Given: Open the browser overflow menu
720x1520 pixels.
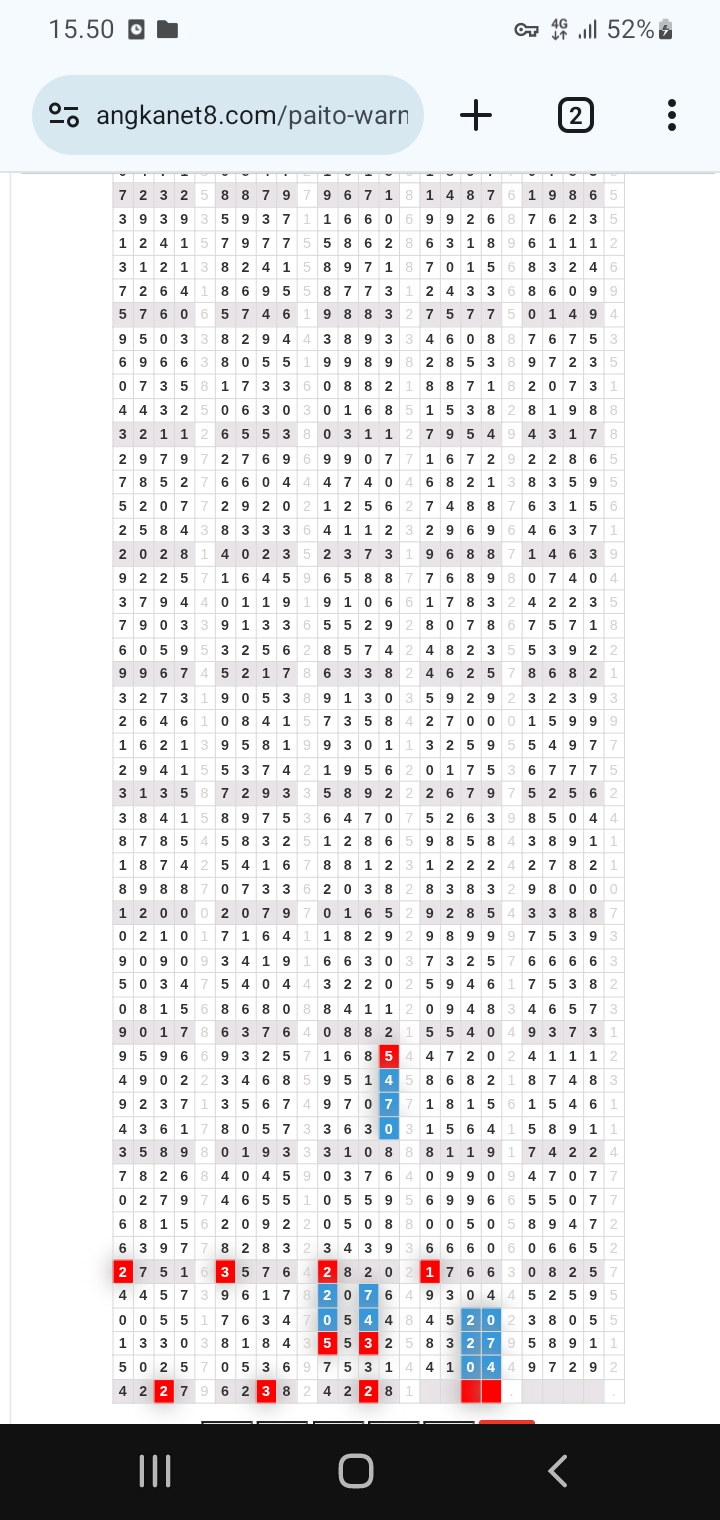Looking at the screenshot, I should coord(672,116).
